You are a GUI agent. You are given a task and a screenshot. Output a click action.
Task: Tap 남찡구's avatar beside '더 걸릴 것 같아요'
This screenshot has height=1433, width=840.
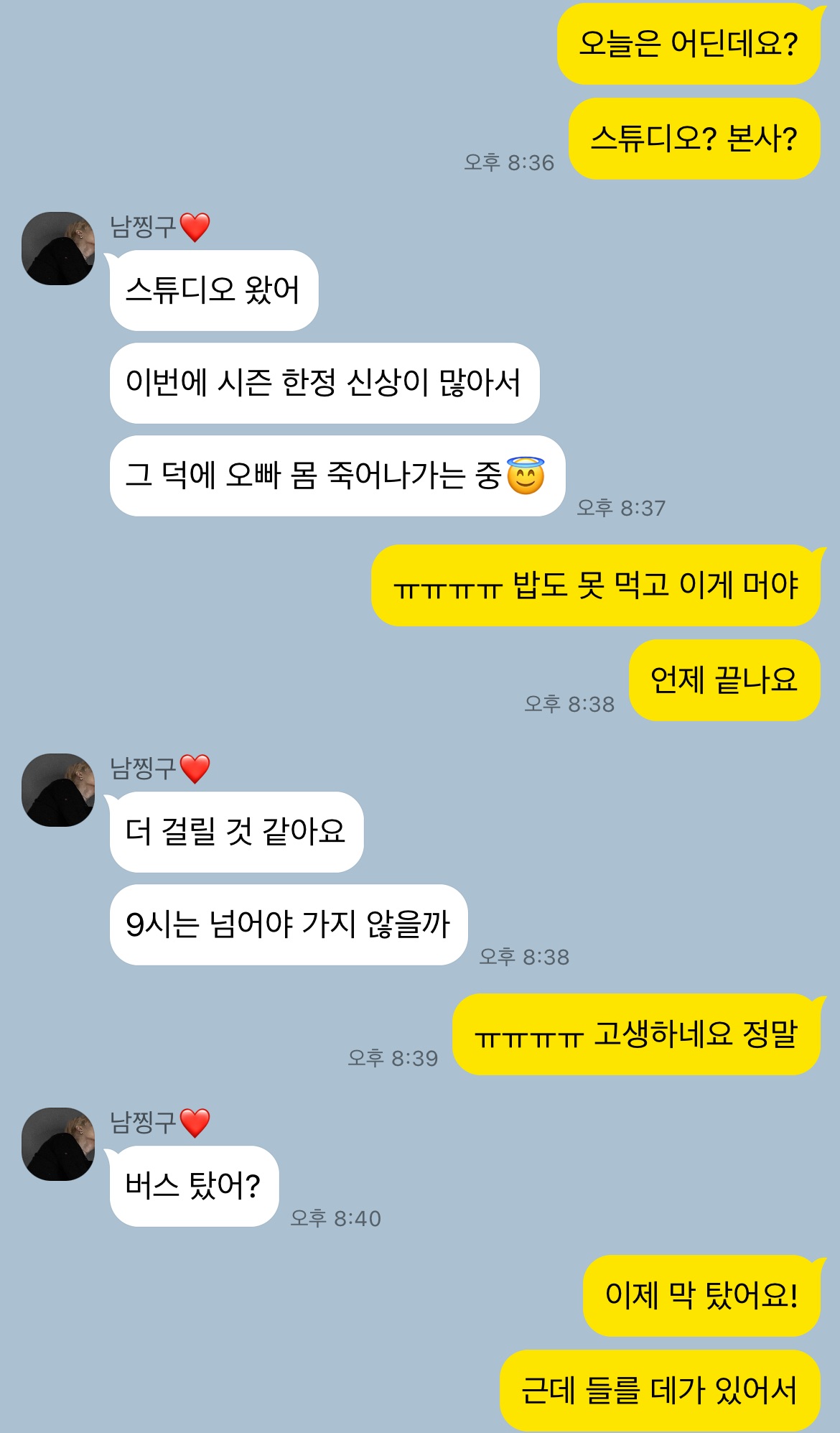click(x=58, y=790)
